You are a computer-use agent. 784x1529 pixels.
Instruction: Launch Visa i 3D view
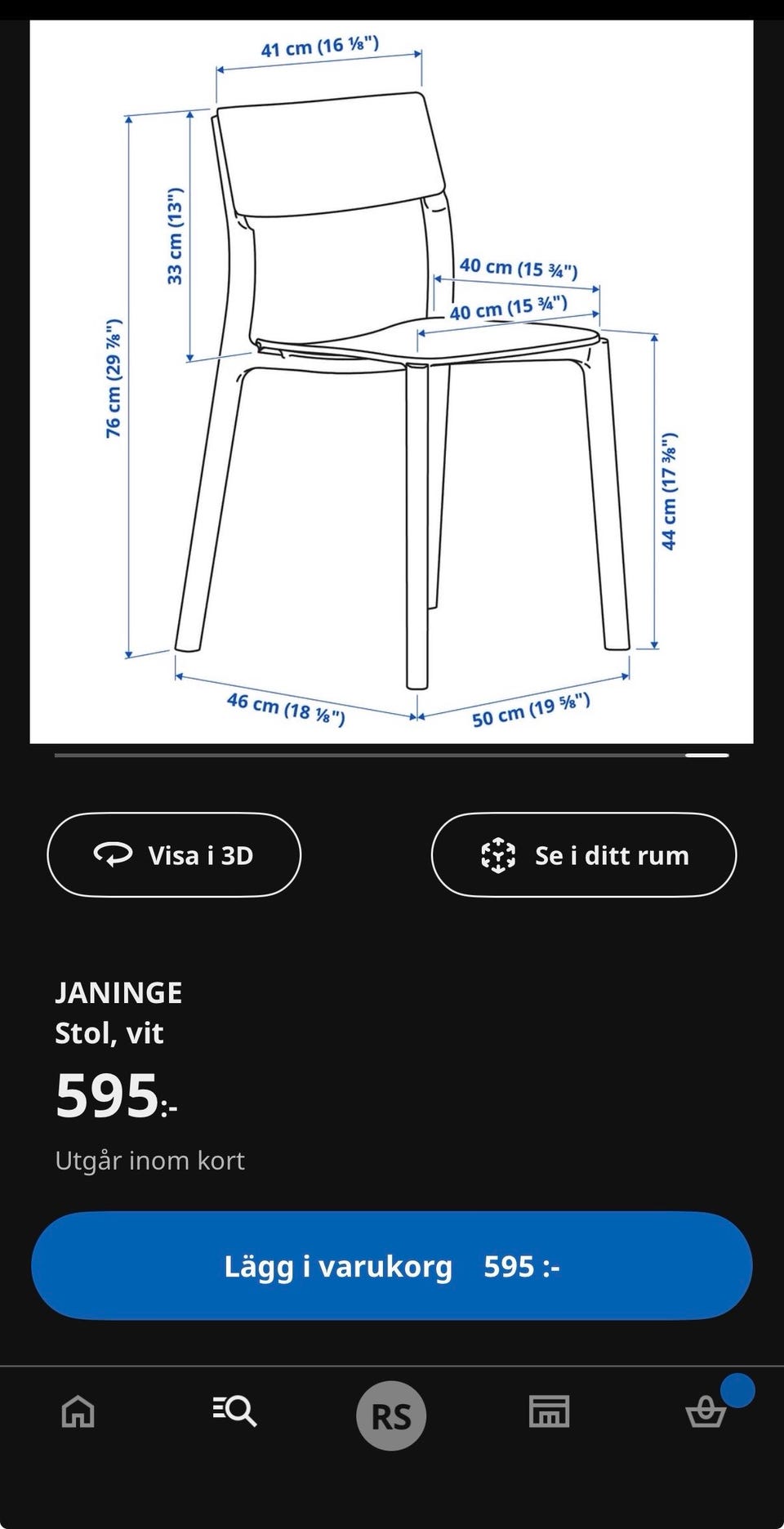pyautogui.click(x=173, y=855)
